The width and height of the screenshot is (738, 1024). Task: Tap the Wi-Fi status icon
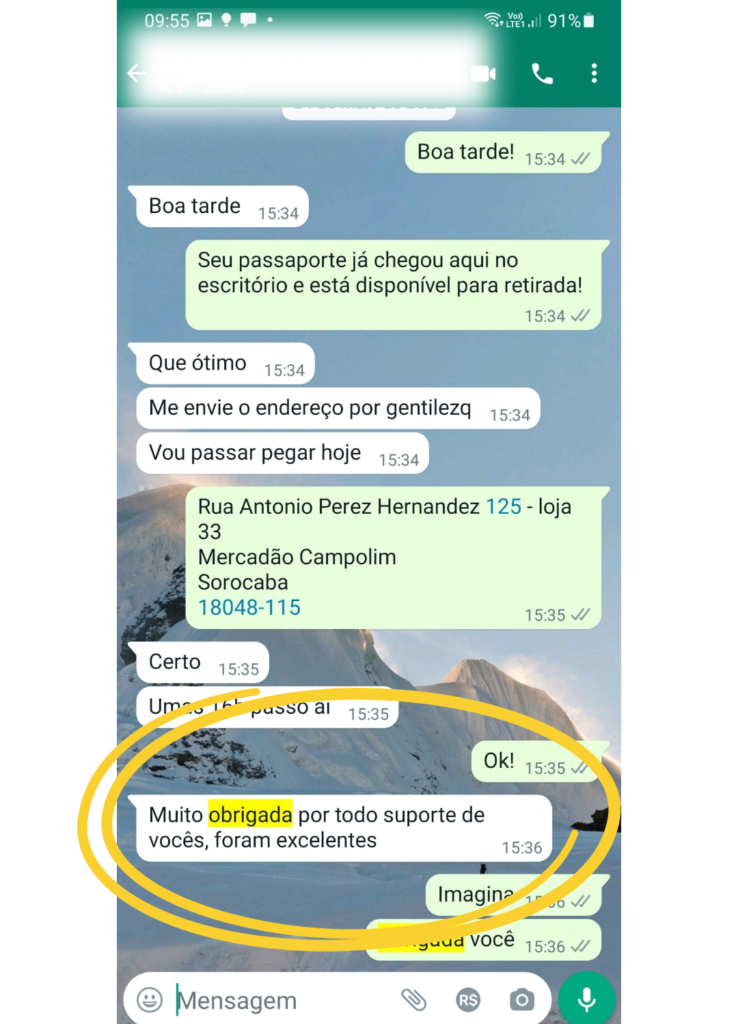point(491,17)
